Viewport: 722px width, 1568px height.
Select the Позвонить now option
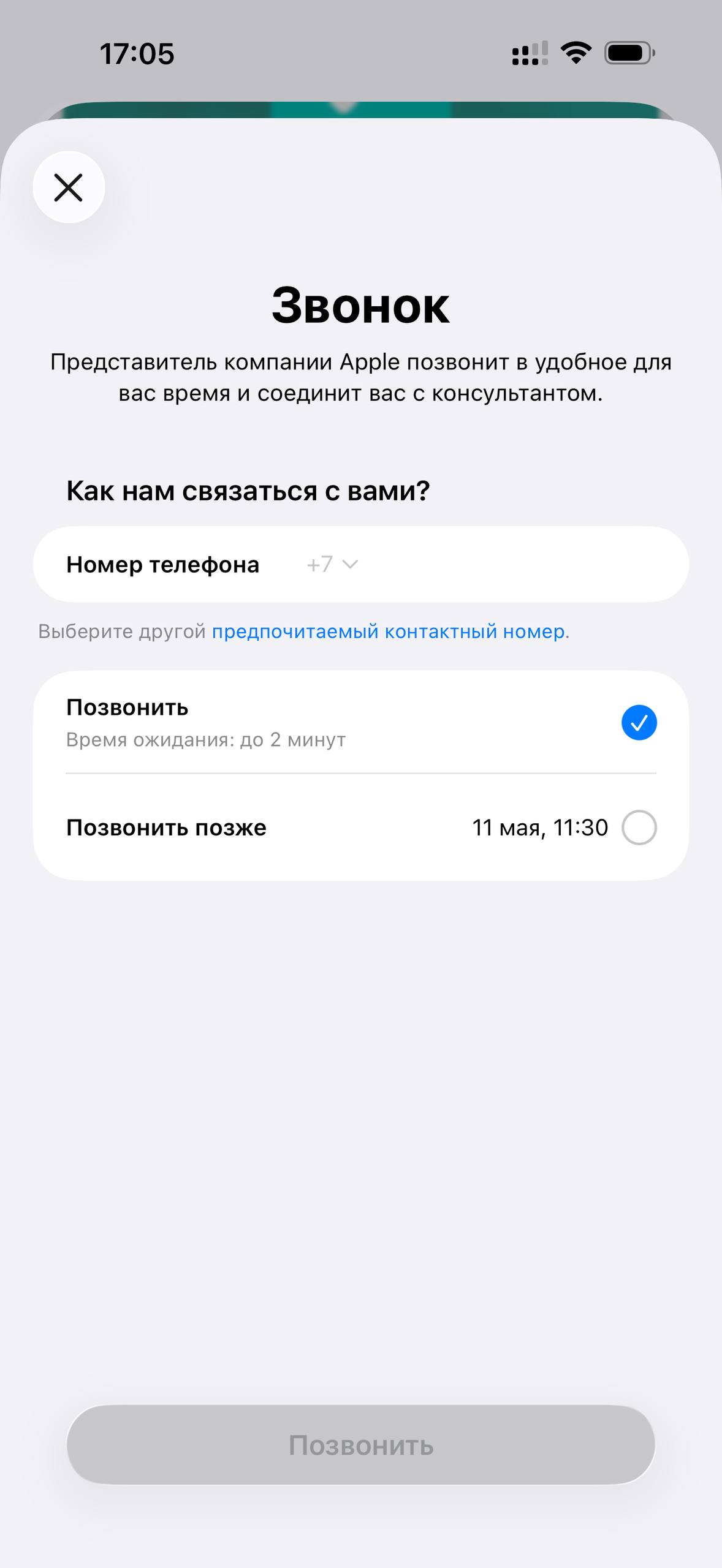pos(639,723)
